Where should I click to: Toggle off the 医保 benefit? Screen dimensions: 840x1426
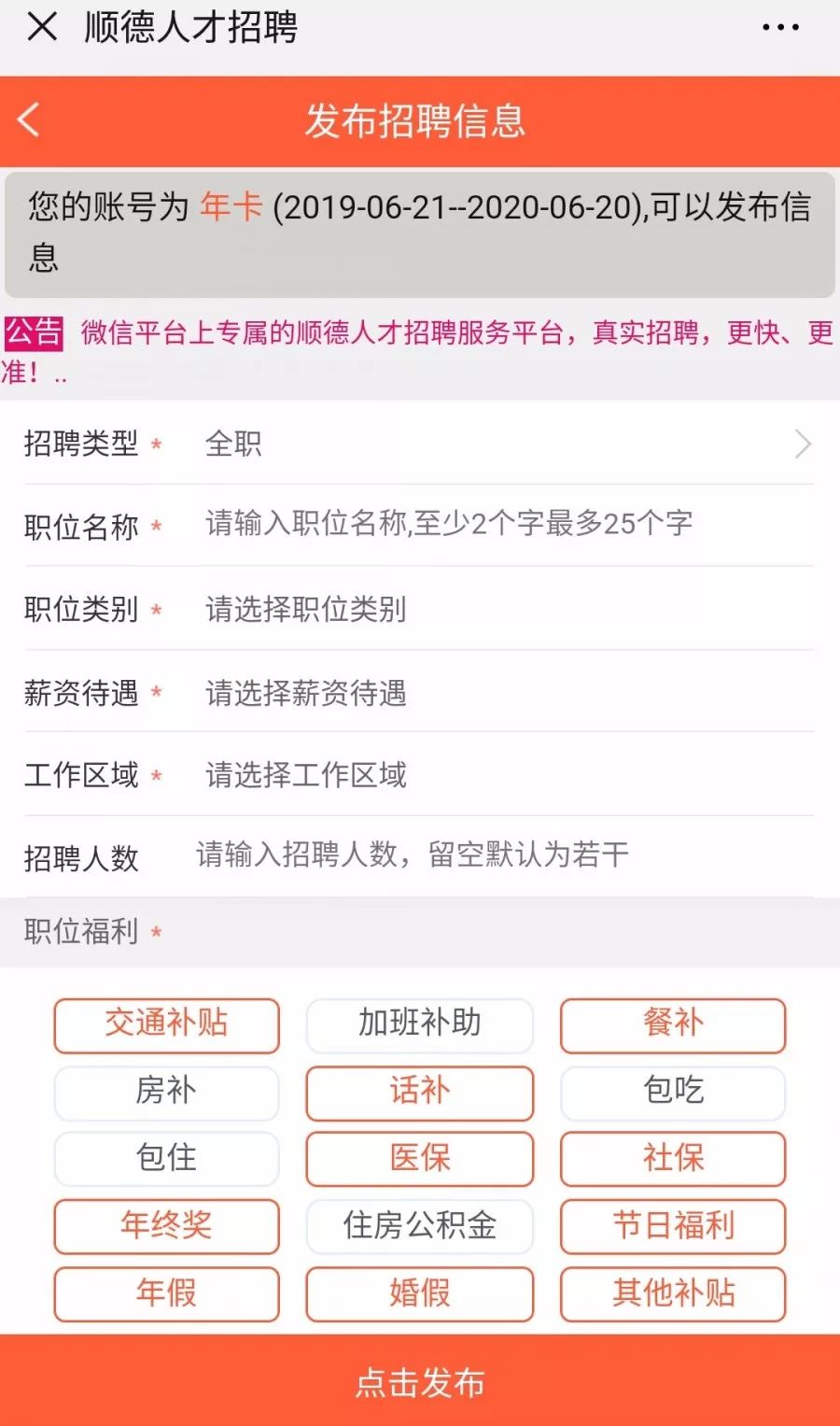420,1159
